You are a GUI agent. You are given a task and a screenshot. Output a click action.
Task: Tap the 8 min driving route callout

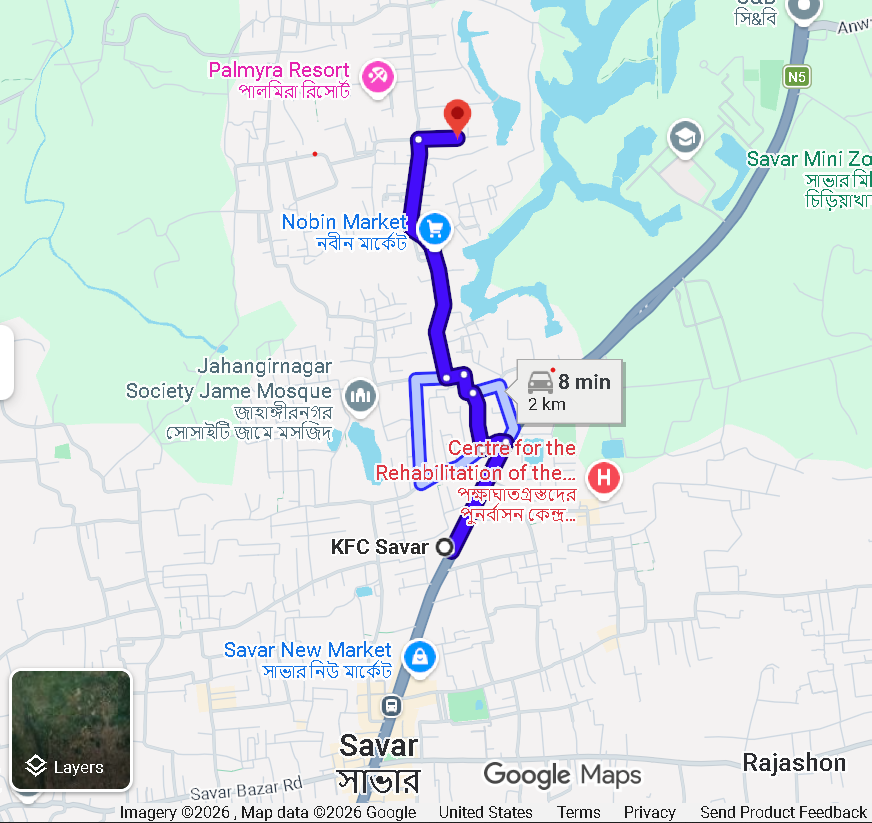[569, 393]
